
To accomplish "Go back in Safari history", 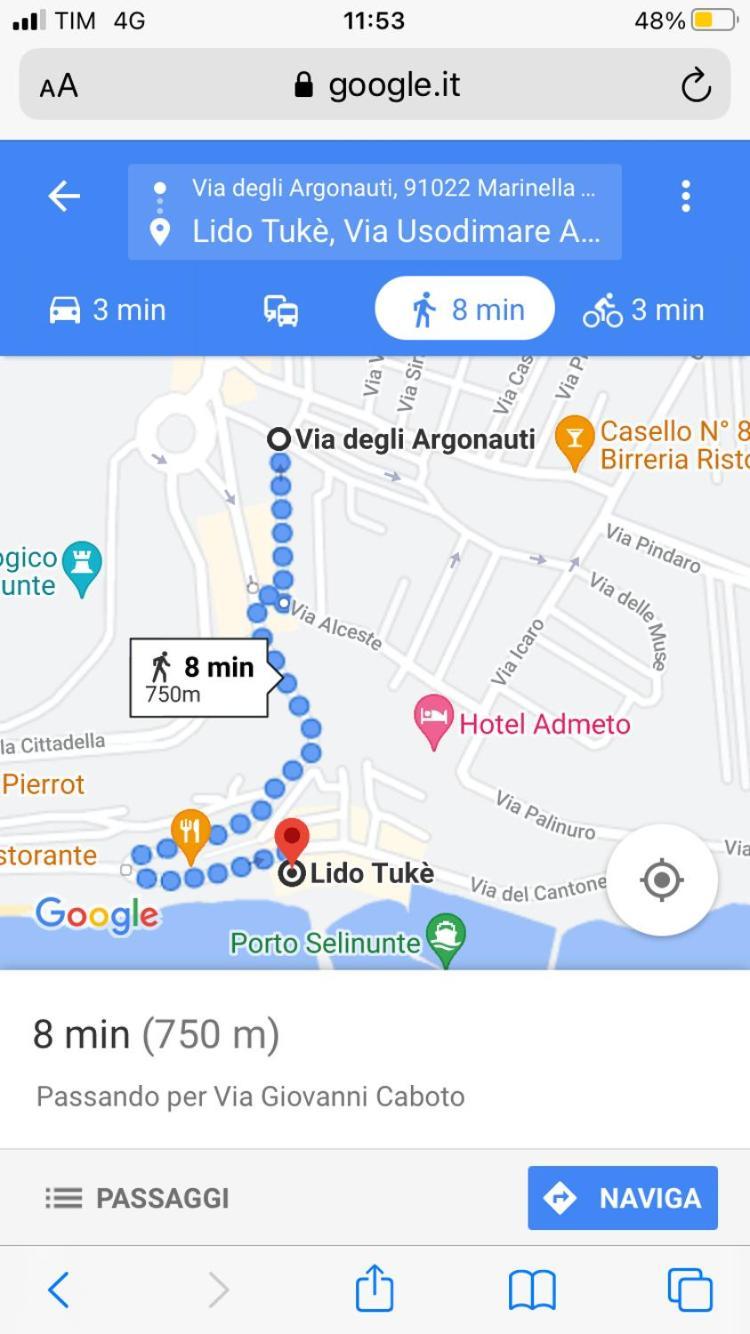I will tap(59, 1289).
